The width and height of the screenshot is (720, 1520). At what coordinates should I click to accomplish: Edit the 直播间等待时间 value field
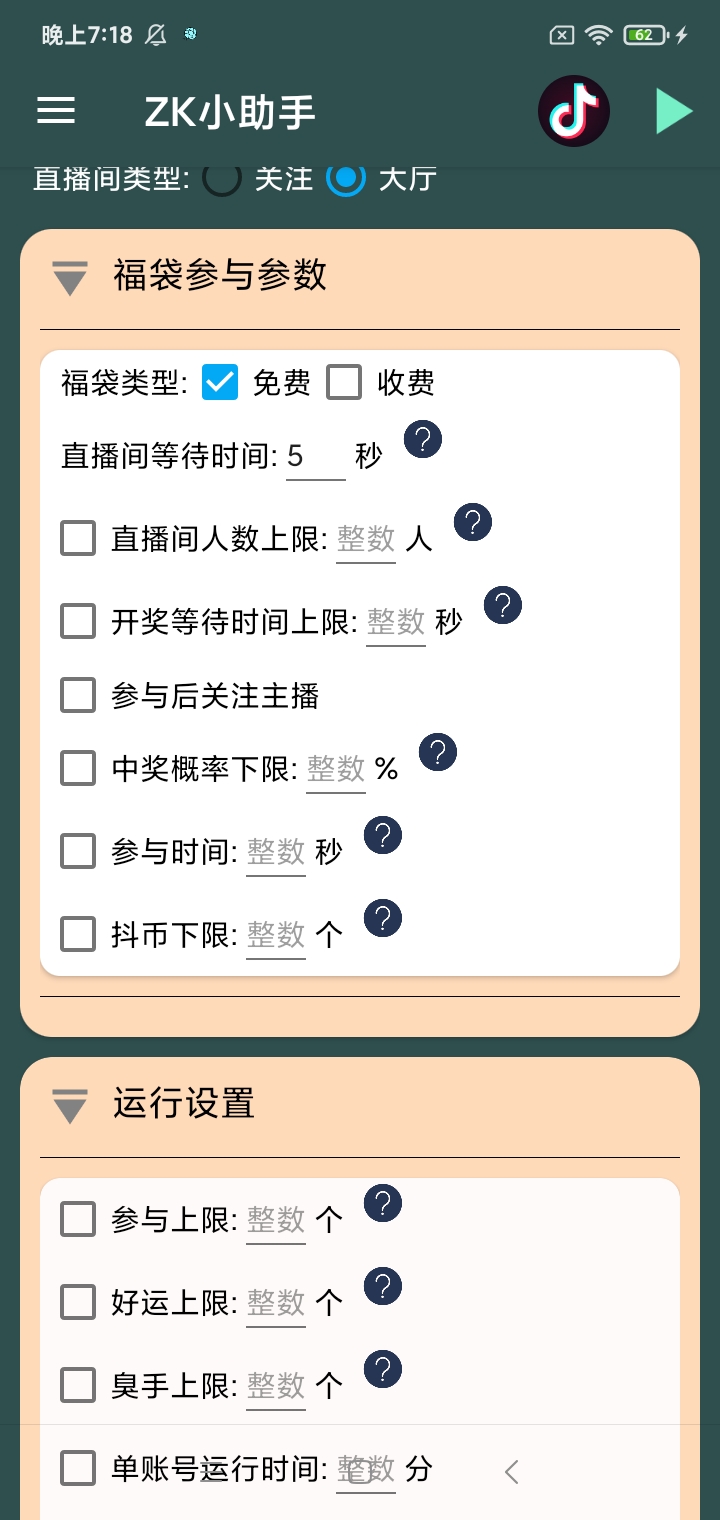click(314, 455)
